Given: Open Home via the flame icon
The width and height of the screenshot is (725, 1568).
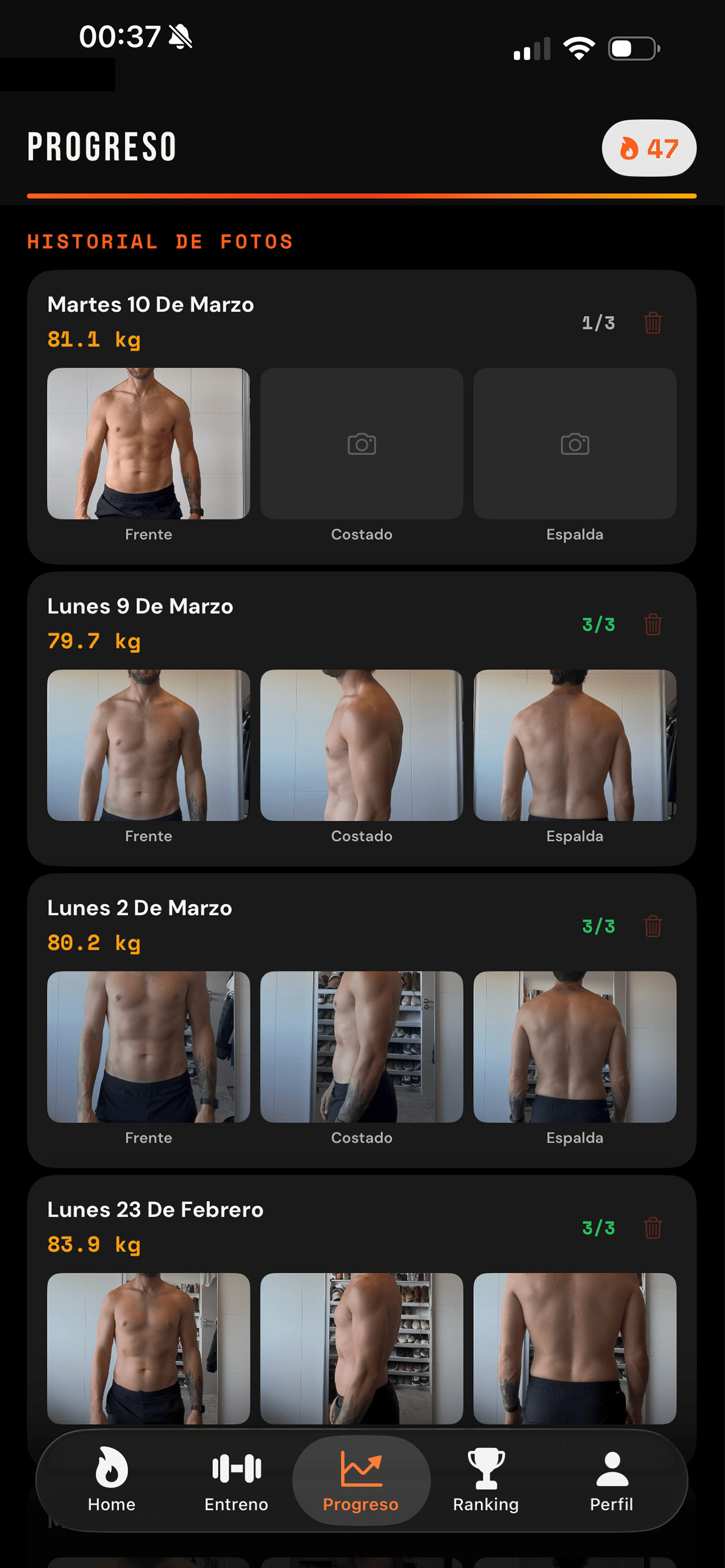Looking at the screenshot, I should [x=111, y=1467].
